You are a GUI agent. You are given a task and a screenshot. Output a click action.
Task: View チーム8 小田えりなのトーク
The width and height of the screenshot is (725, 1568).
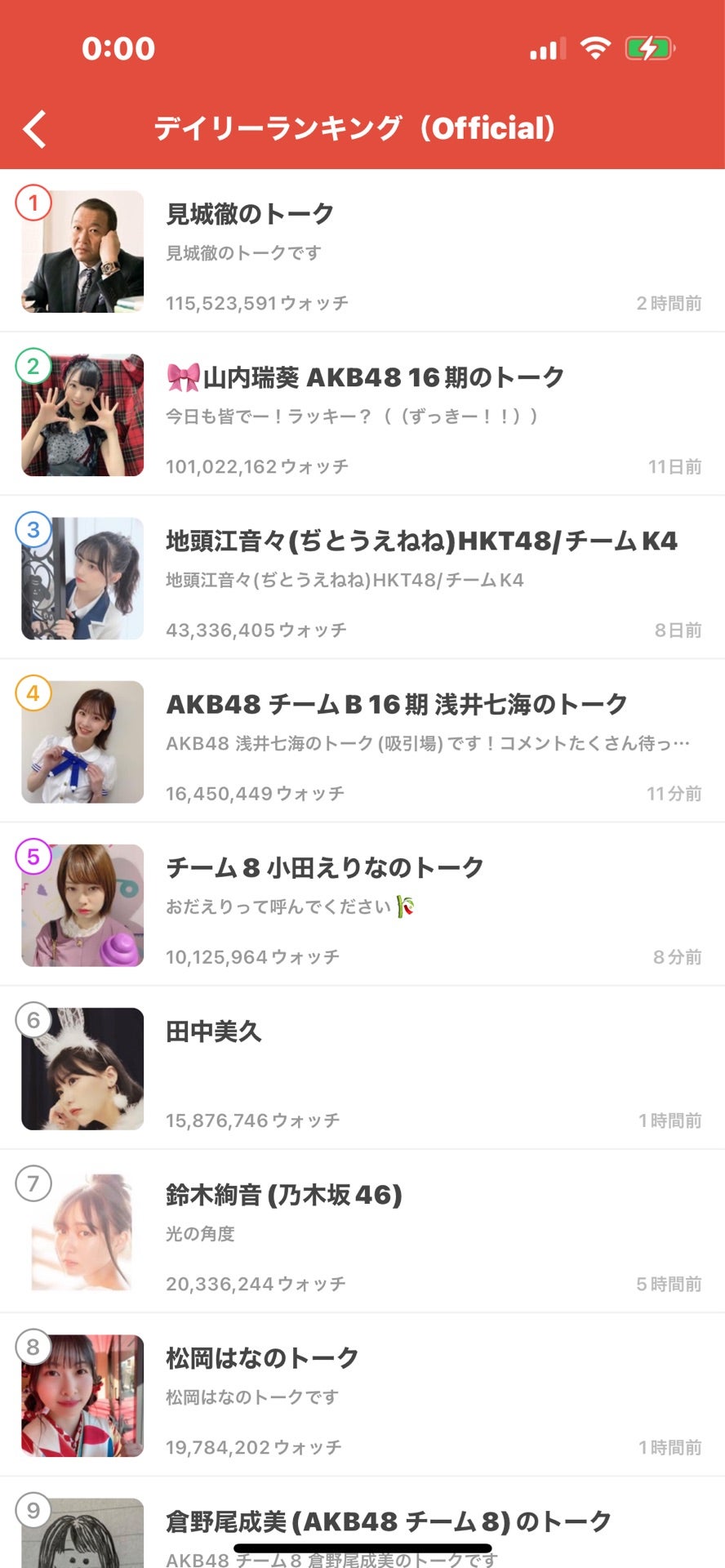tap(362, 905)
